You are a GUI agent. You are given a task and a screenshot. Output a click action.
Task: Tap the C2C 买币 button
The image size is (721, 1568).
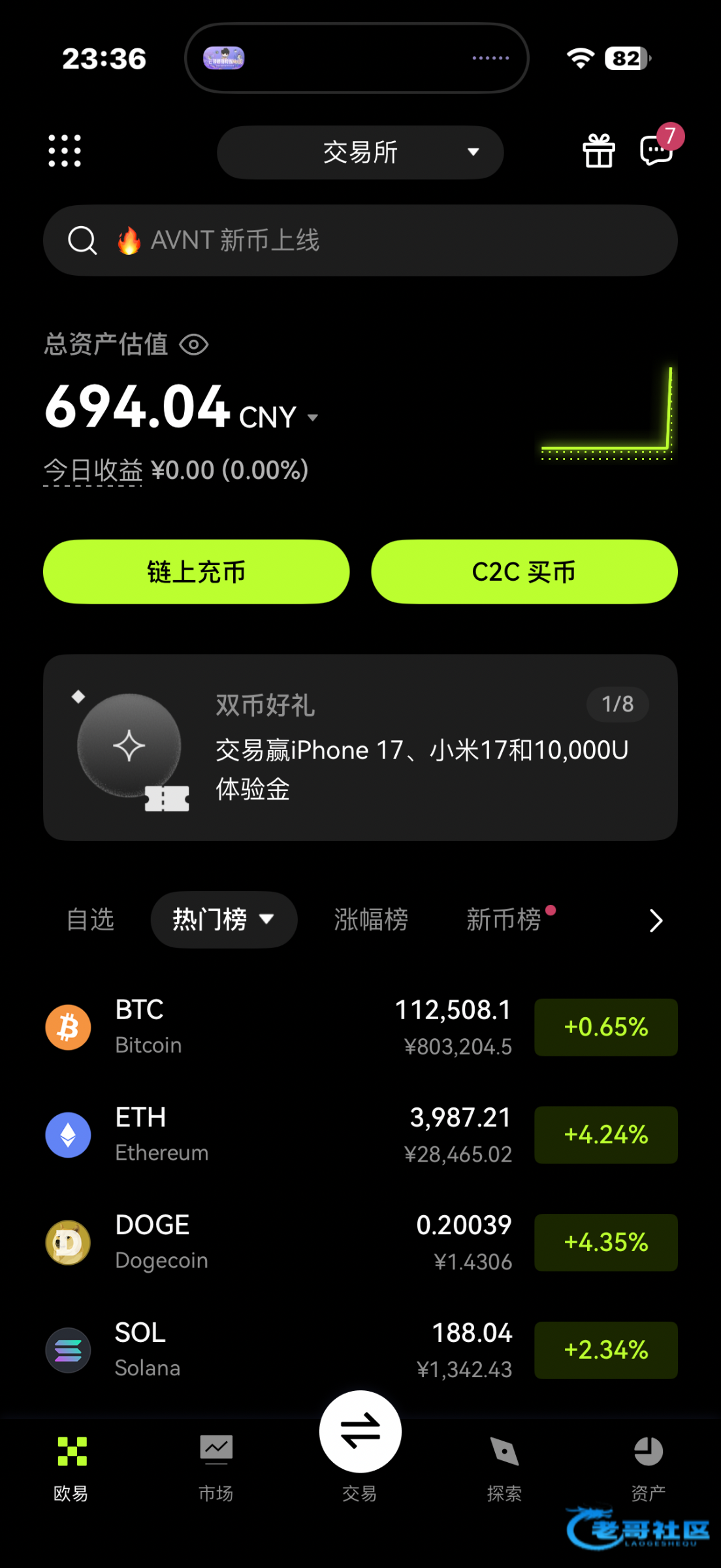[x=524, y=572]
